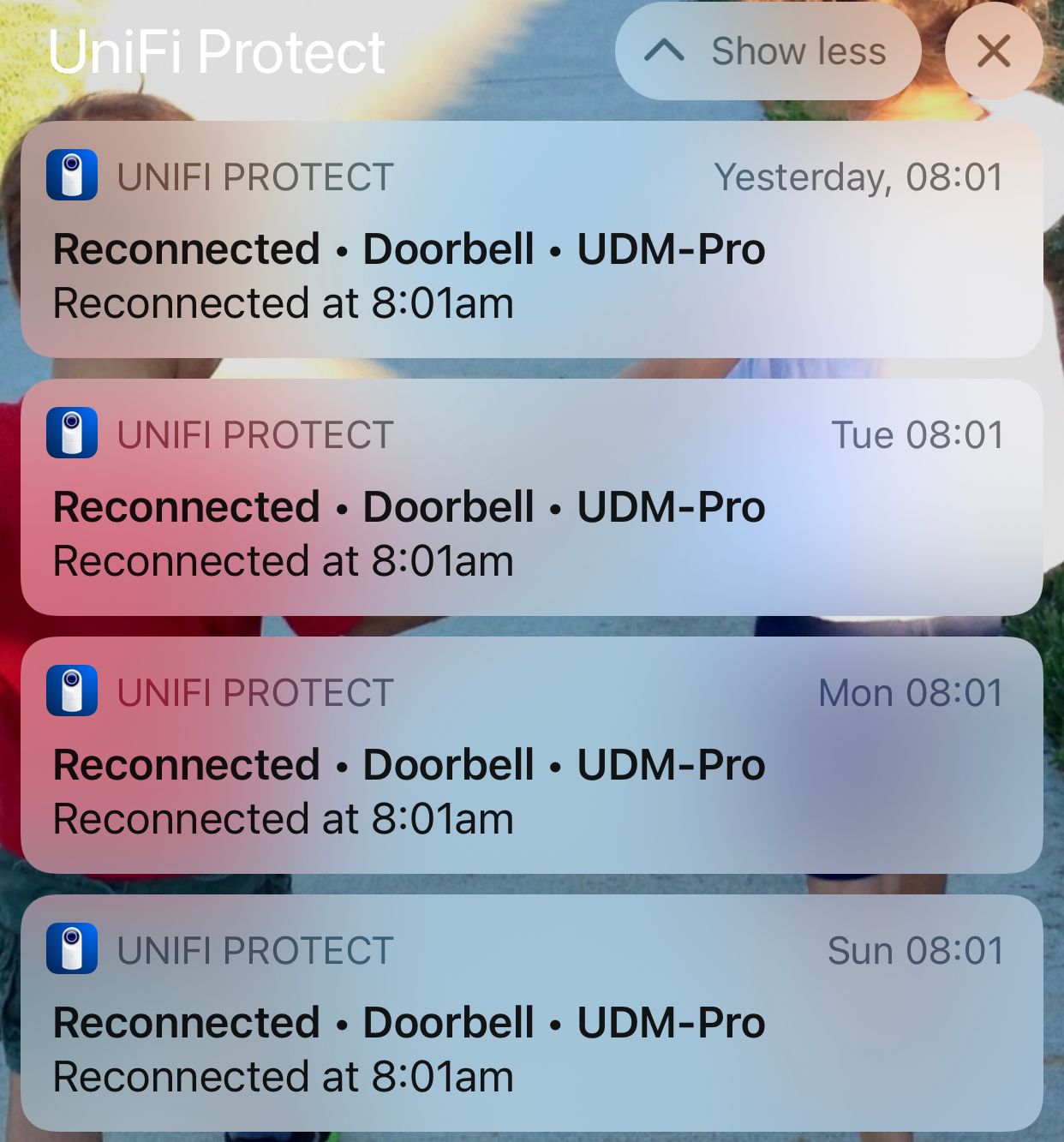Collapse the notifications with Show less
Viewport: 1064px width, 1142px height.
768,51
